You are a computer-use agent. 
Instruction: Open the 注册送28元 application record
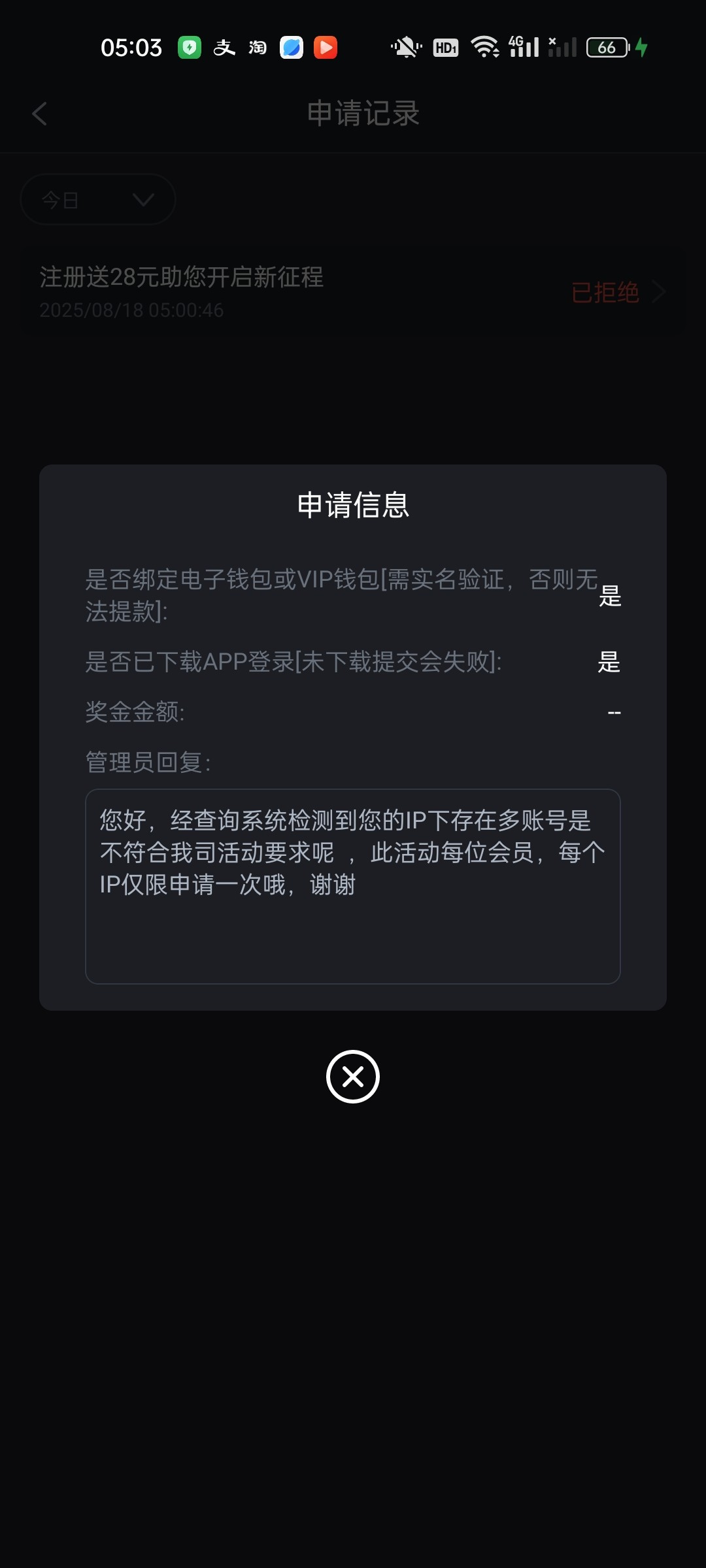(353, 291)
